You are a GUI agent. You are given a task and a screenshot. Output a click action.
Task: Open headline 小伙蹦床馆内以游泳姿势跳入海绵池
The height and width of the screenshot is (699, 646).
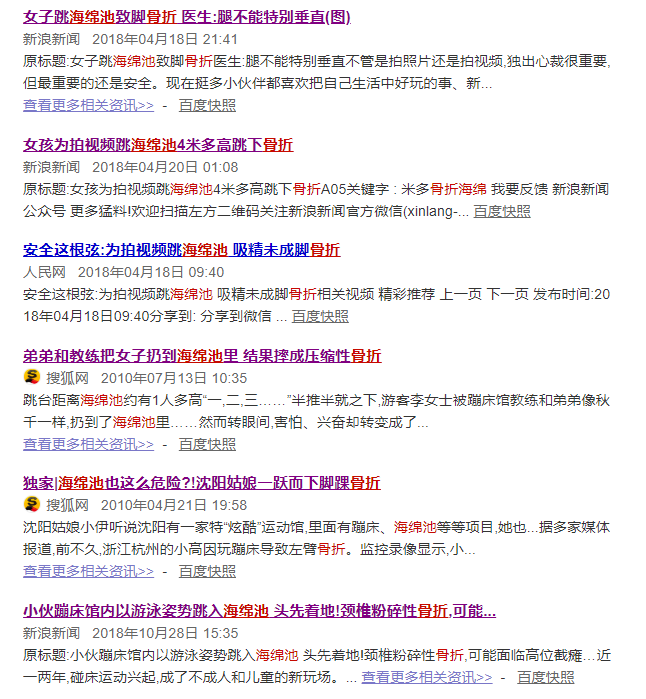[x=259, y=610]
